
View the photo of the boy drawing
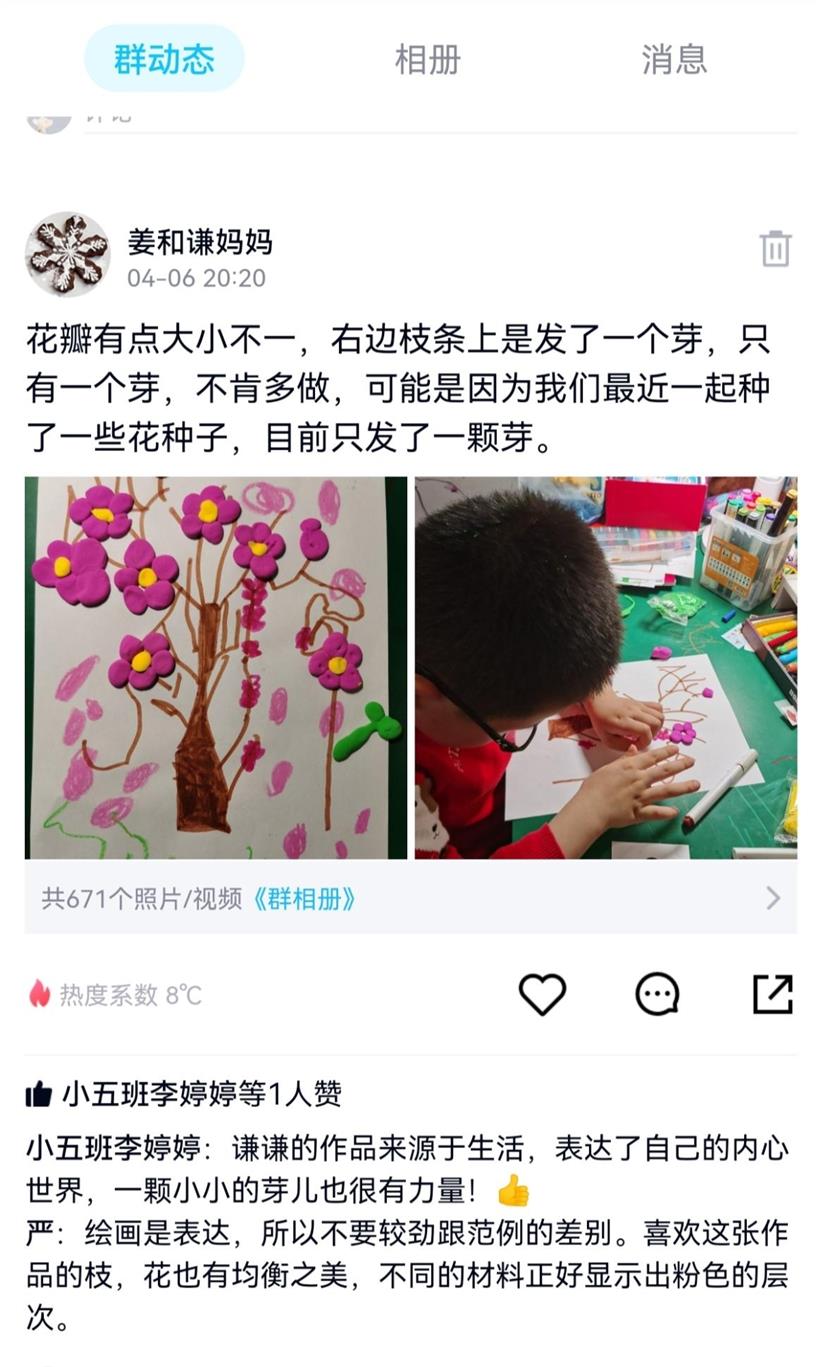[x=605, y=667]
